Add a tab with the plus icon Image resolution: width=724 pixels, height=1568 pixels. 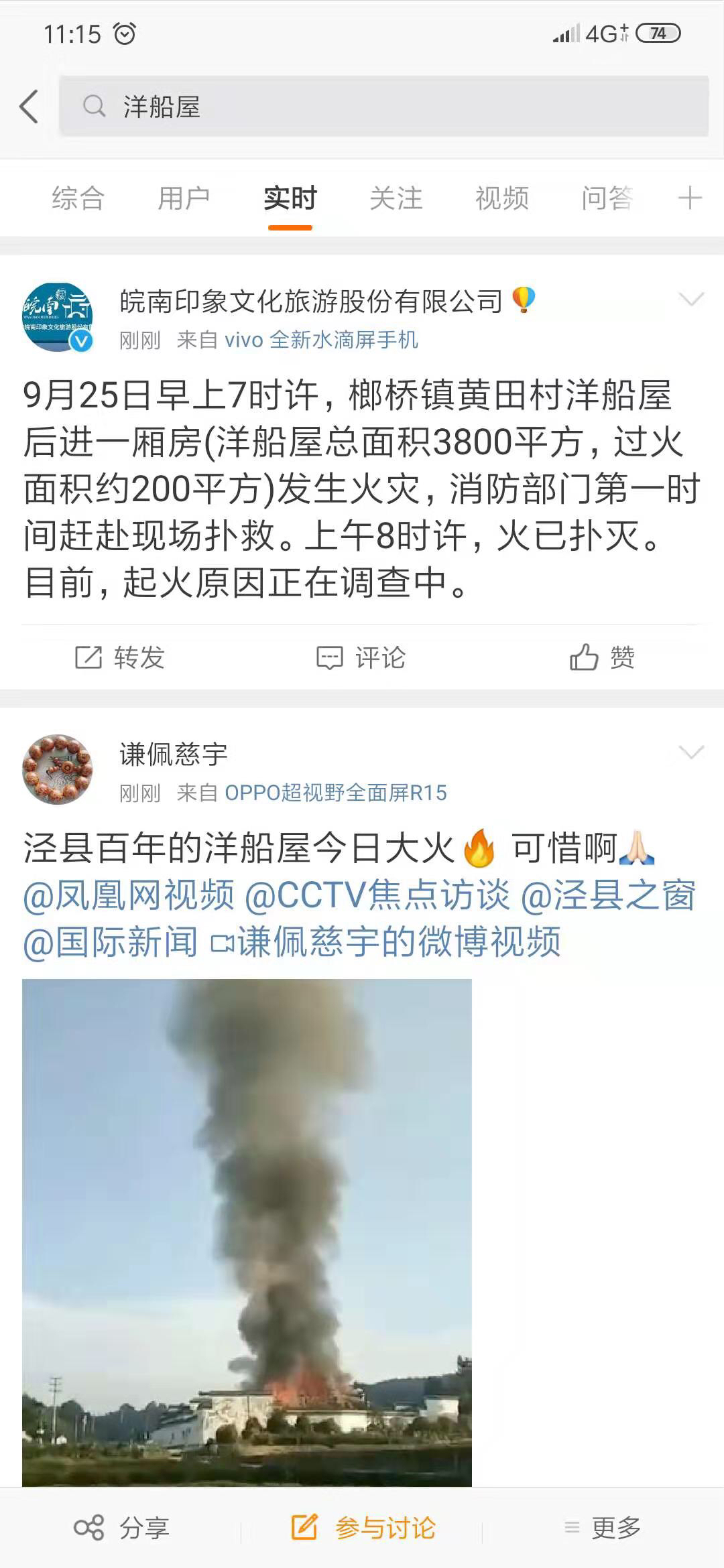pos(690,198)
